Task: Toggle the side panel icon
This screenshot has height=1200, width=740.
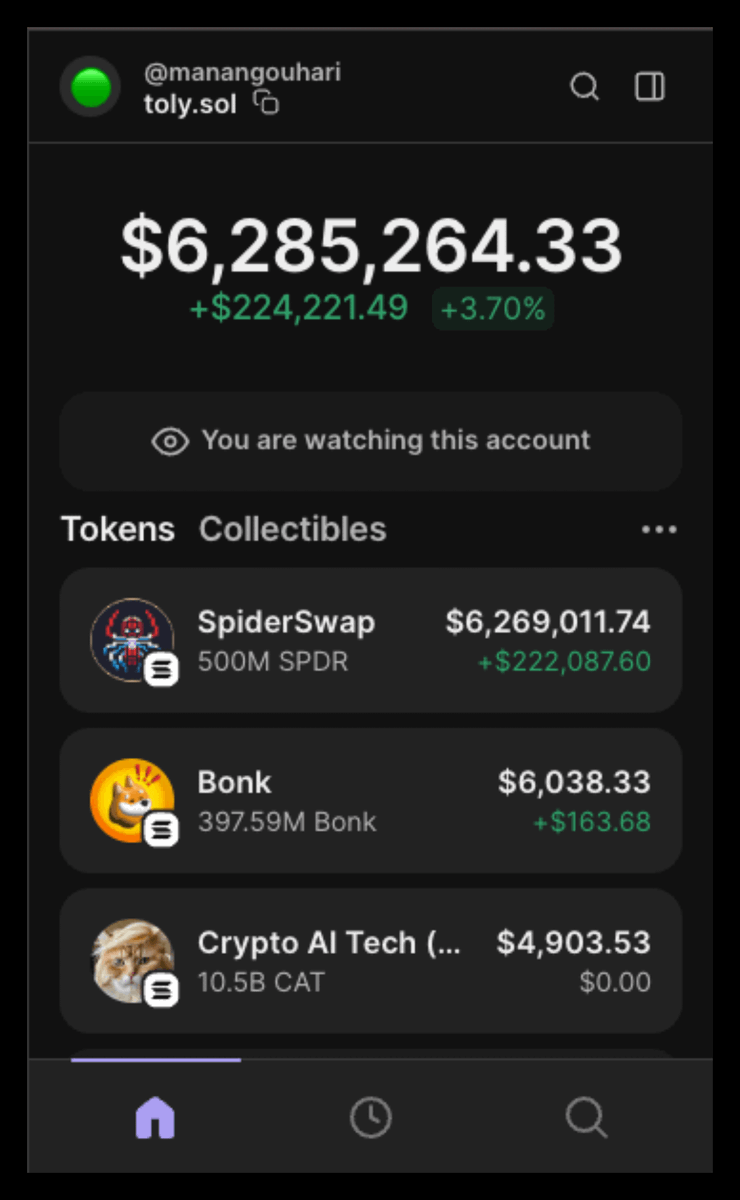Action: pyautogui.click(x=650, y=87)
